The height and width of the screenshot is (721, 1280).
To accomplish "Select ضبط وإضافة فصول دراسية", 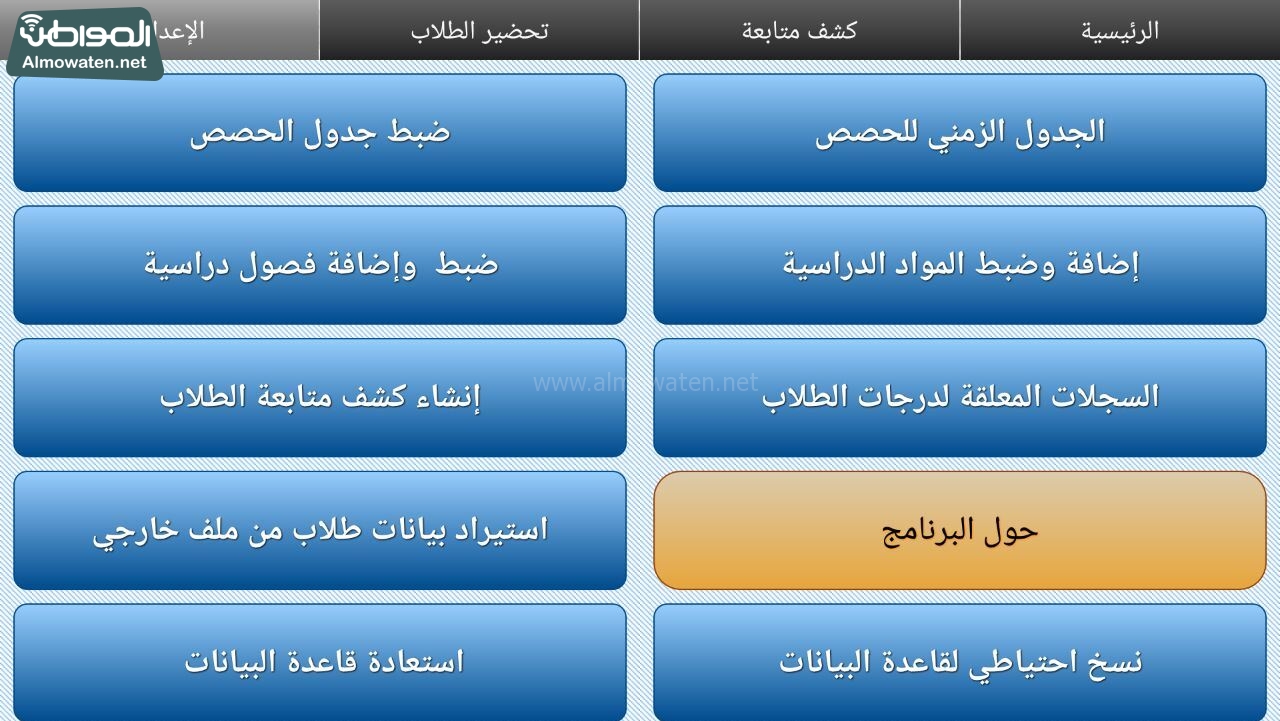I will (320, 265).
